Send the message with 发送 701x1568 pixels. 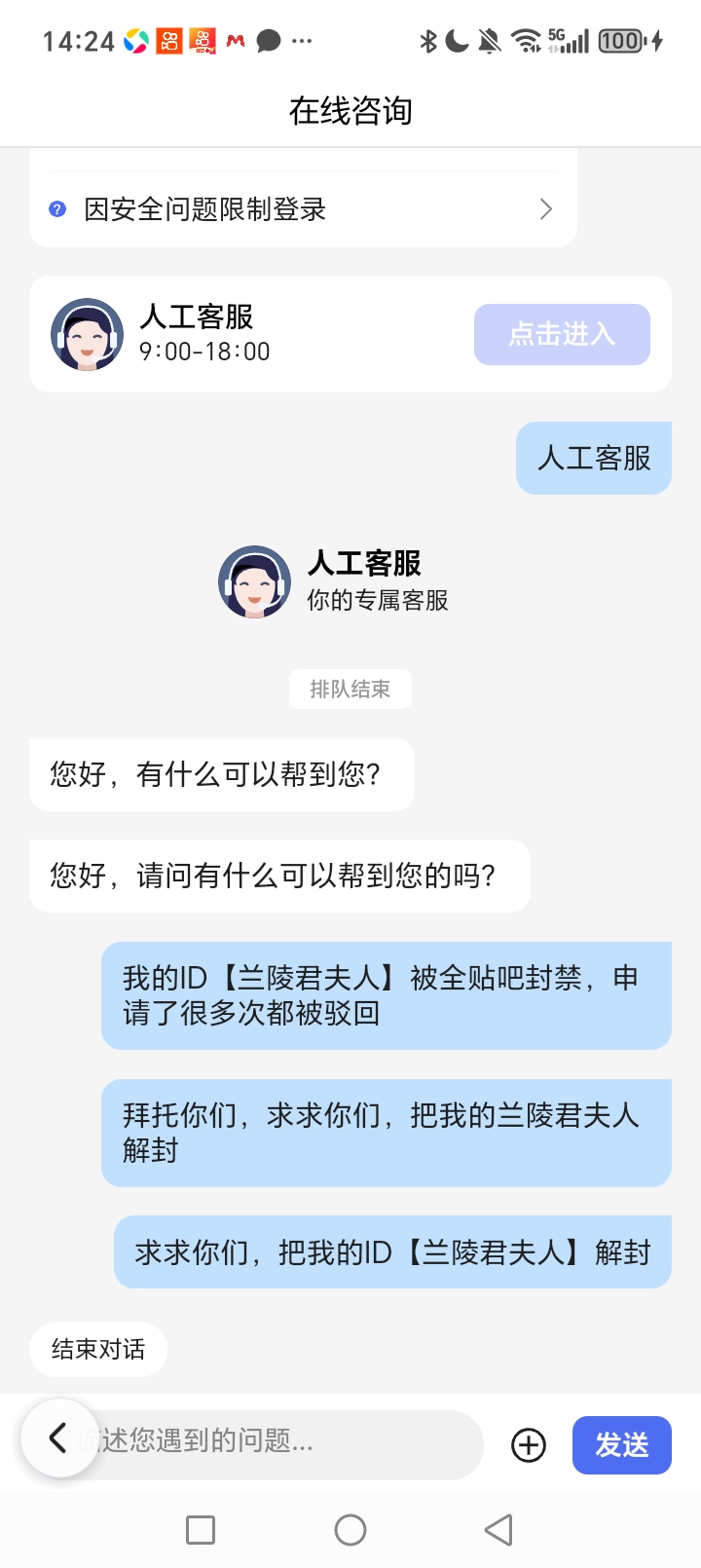tap(621, 1445)
